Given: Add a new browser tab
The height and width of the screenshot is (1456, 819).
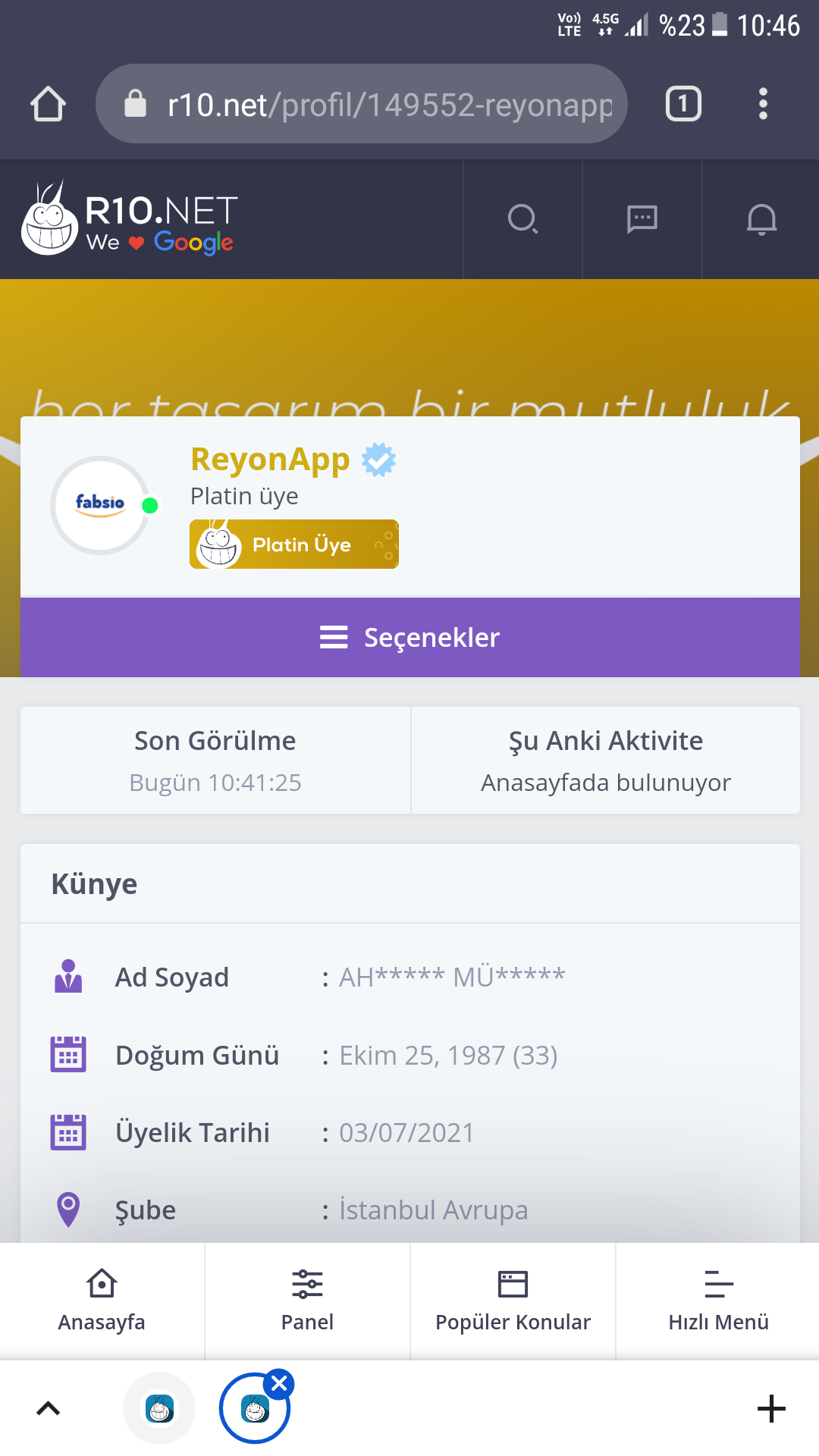Looking at the screenshot, I should coord(771,1409).
